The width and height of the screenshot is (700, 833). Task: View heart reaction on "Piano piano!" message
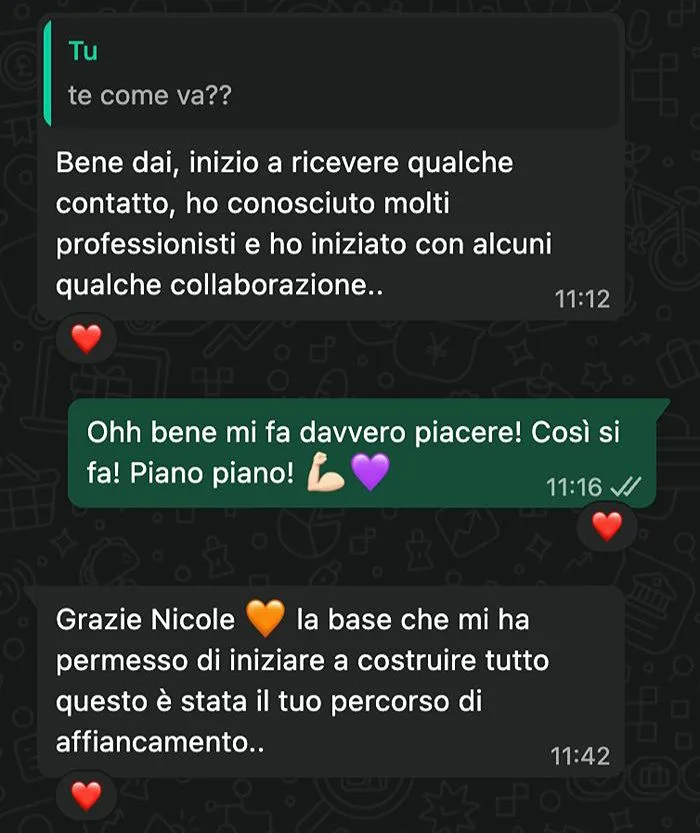point(607,524)
